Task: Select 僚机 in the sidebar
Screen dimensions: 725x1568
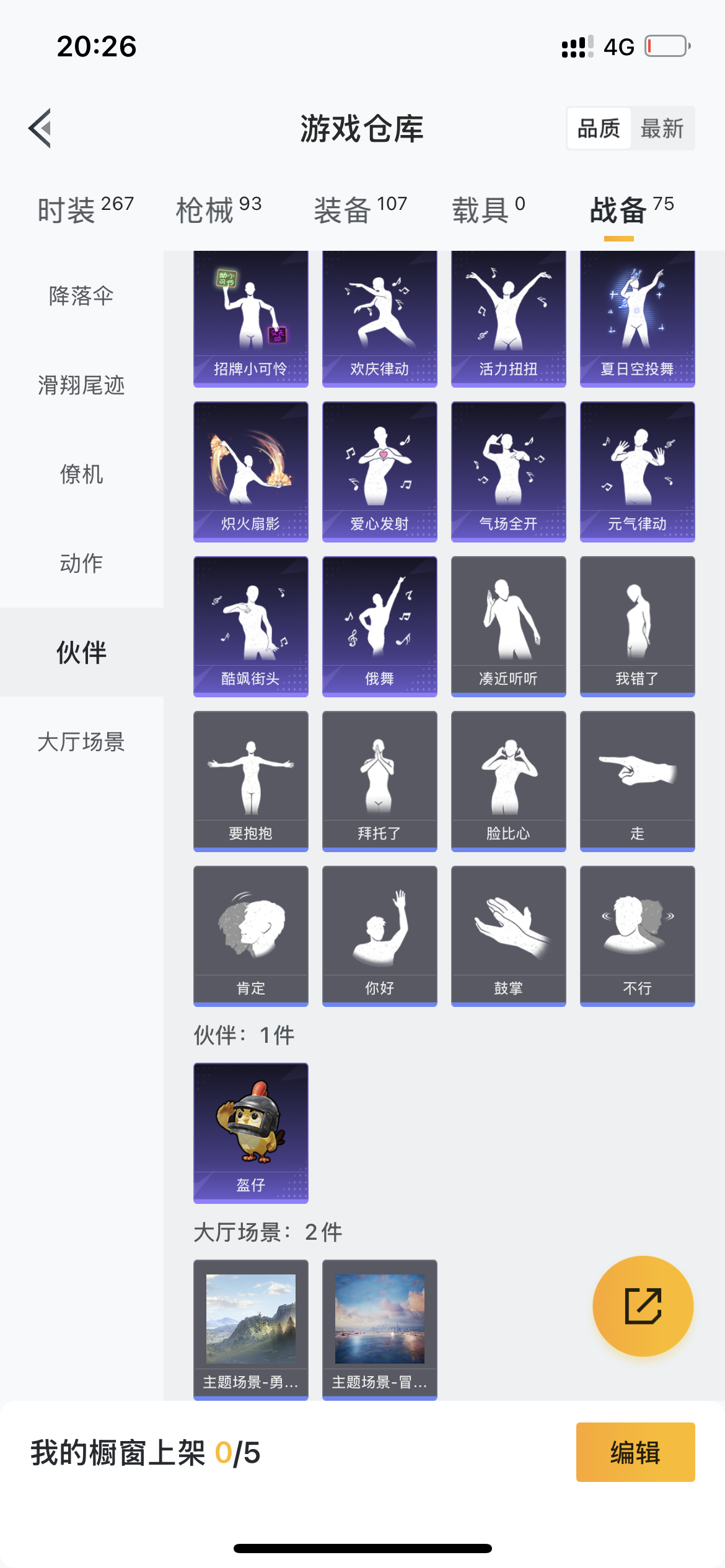Action: 81,474
